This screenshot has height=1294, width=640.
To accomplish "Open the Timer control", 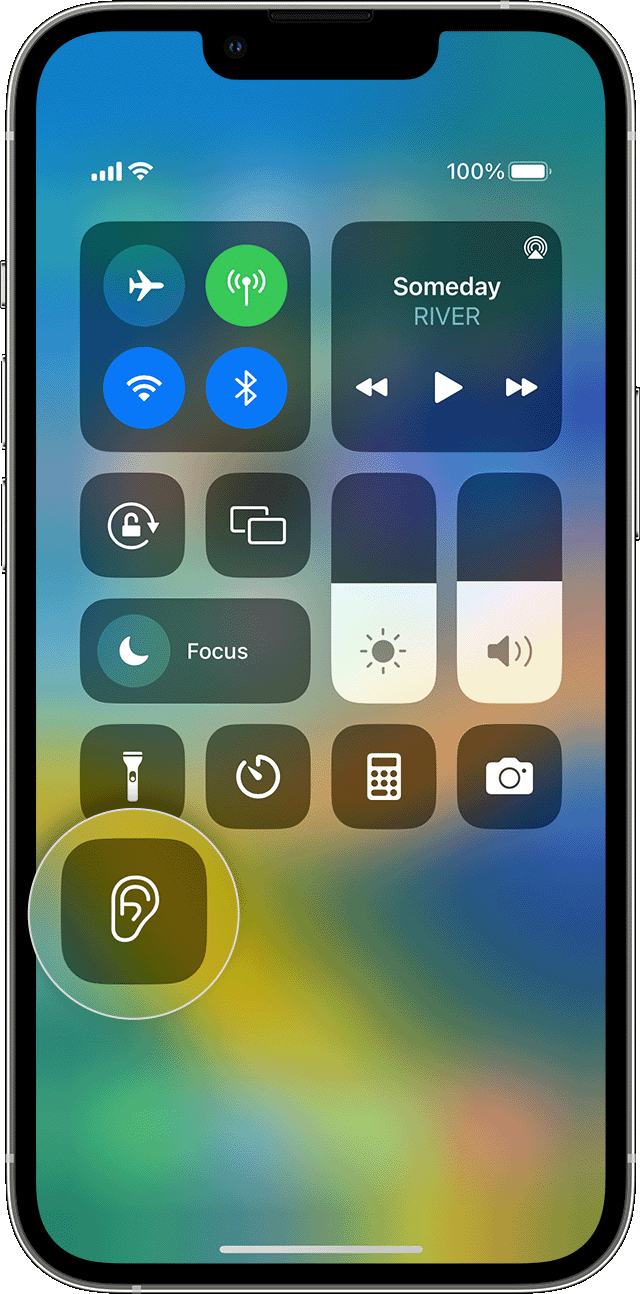I will point(258,777).
